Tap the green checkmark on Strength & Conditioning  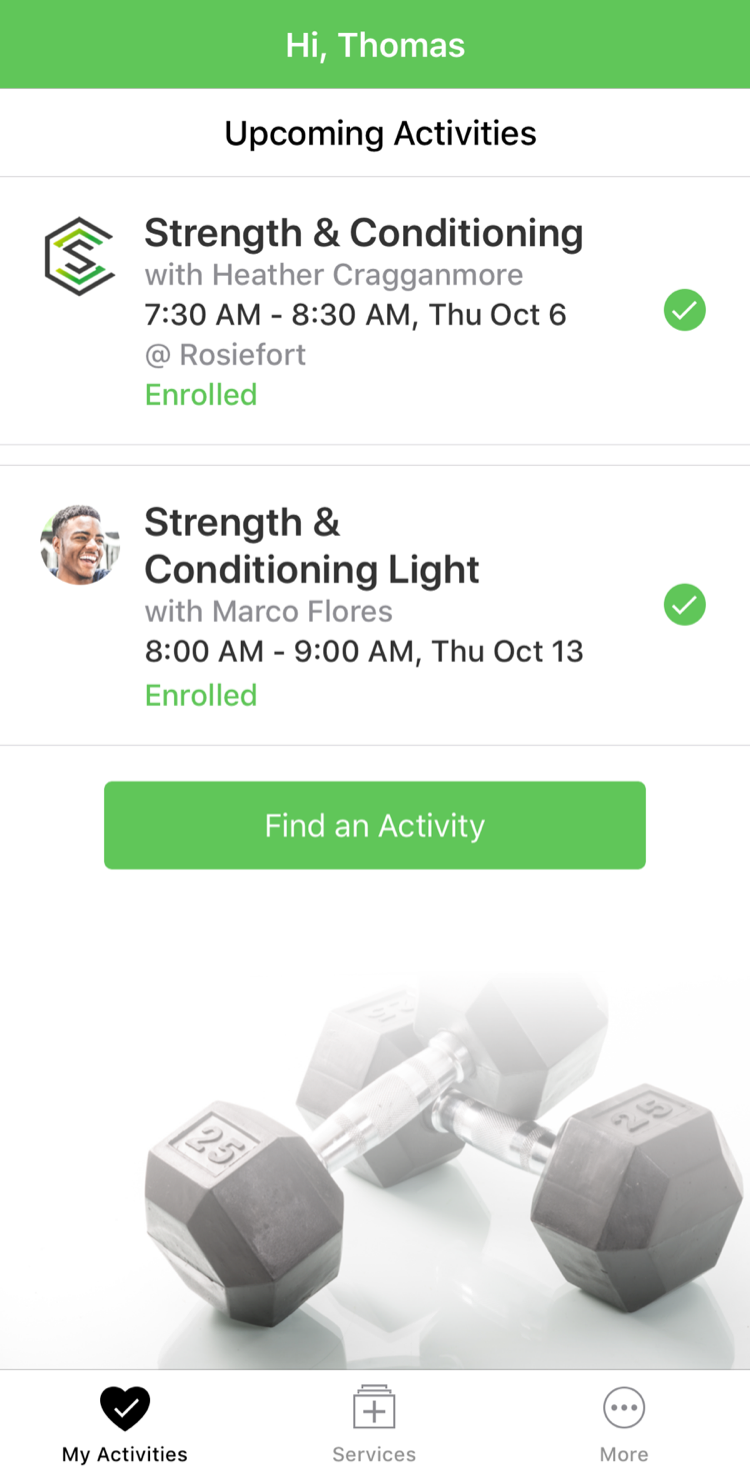coord(684,310)
